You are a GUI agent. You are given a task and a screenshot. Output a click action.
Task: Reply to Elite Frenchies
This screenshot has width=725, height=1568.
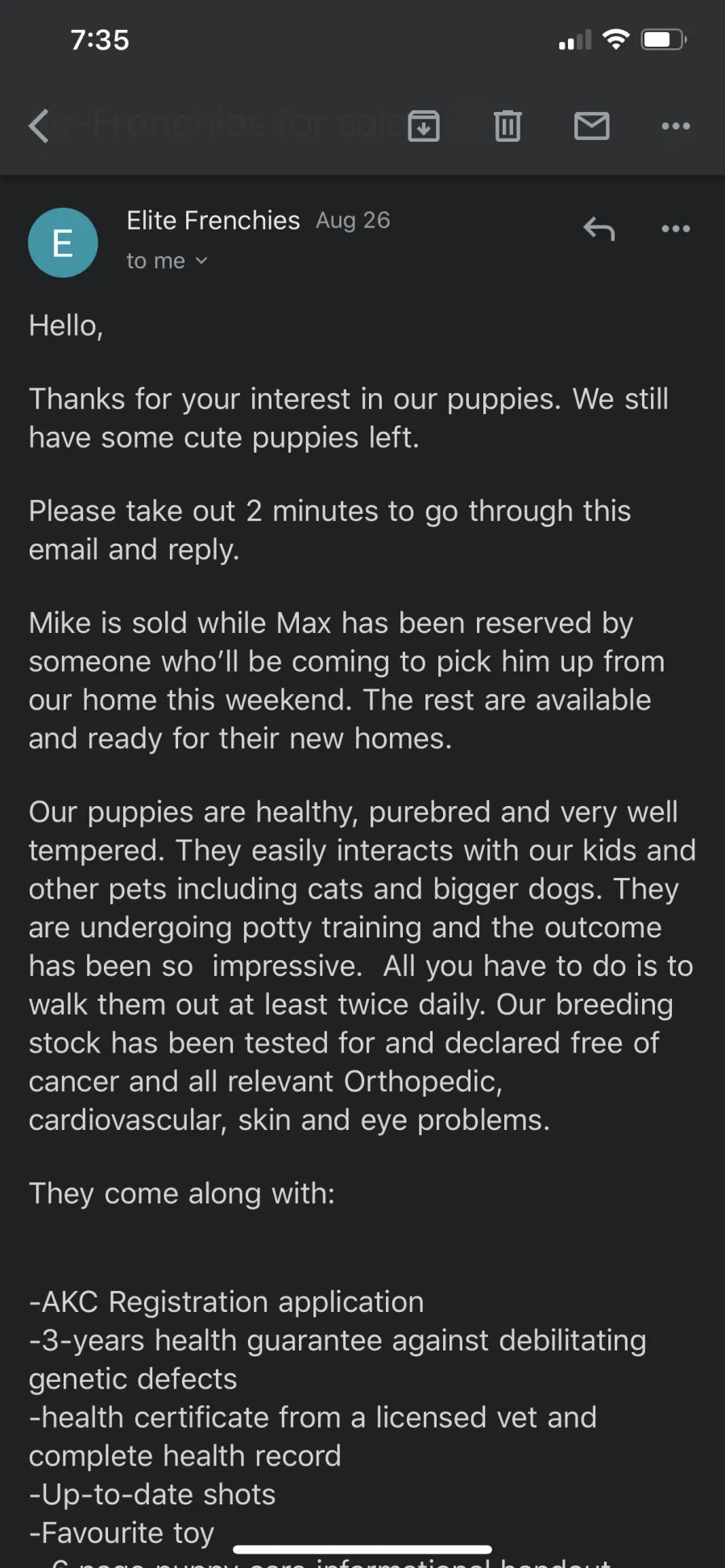pyautogui.click(x=599, y=230)
